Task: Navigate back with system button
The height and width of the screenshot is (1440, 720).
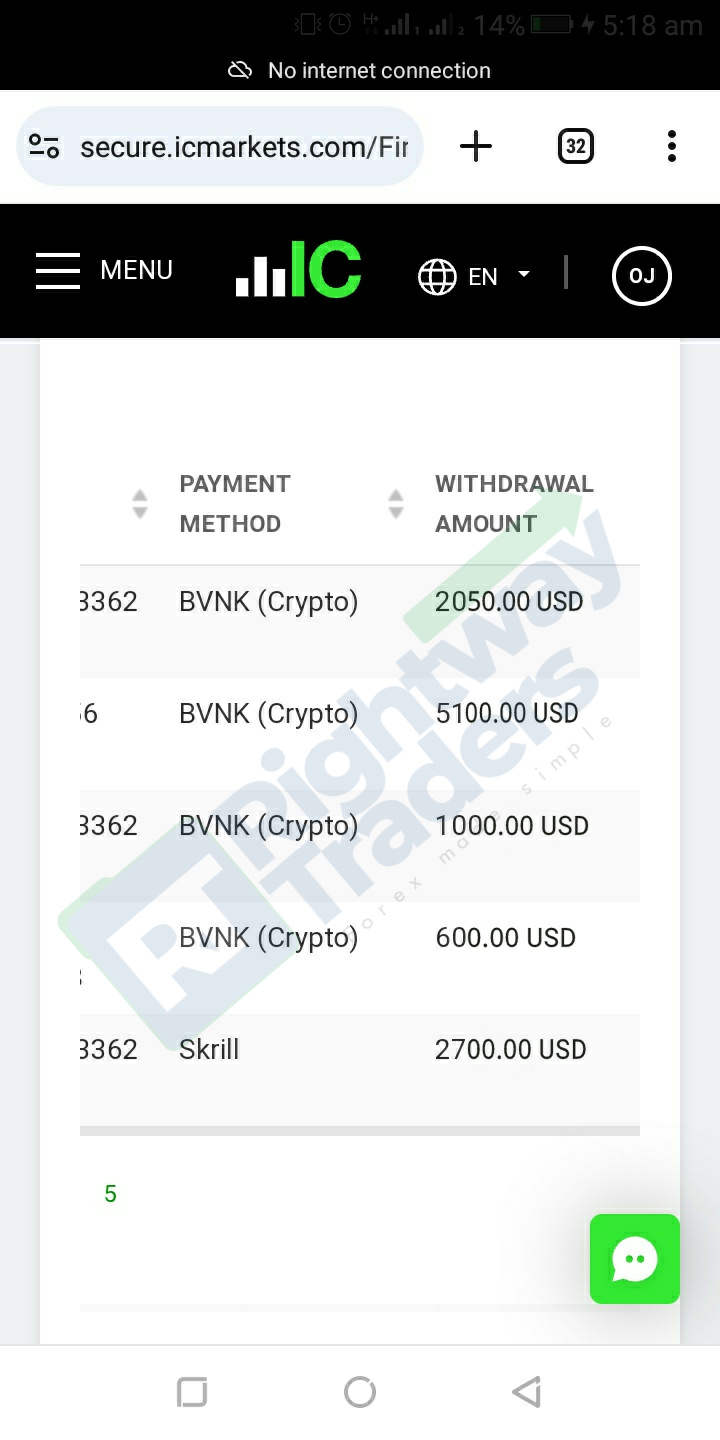Action: coord(526,1392)
